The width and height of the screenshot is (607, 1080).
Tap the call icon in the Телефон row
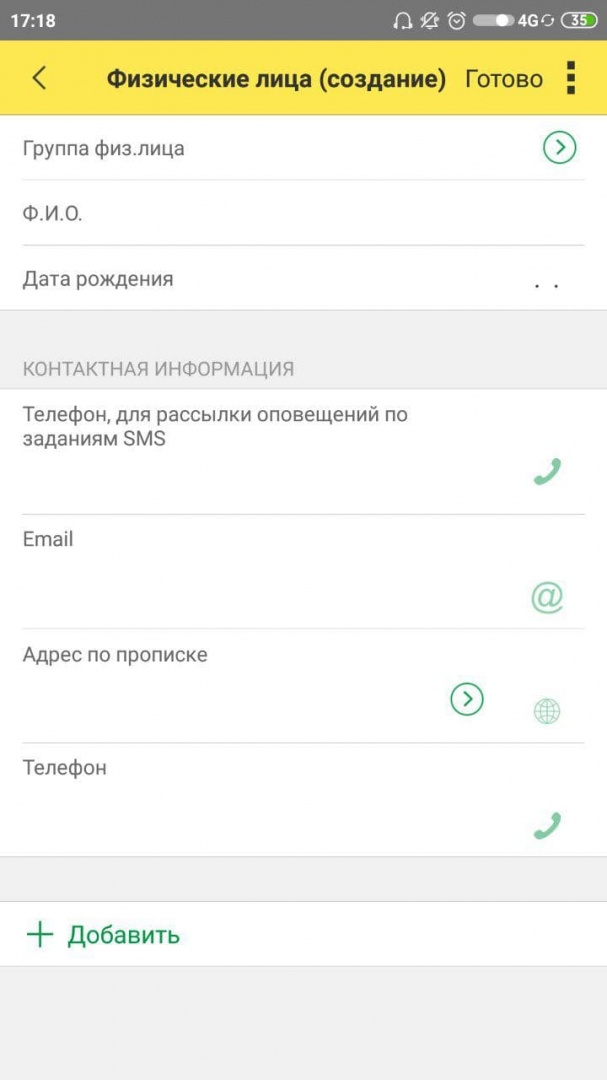click(x=547, y=825)
